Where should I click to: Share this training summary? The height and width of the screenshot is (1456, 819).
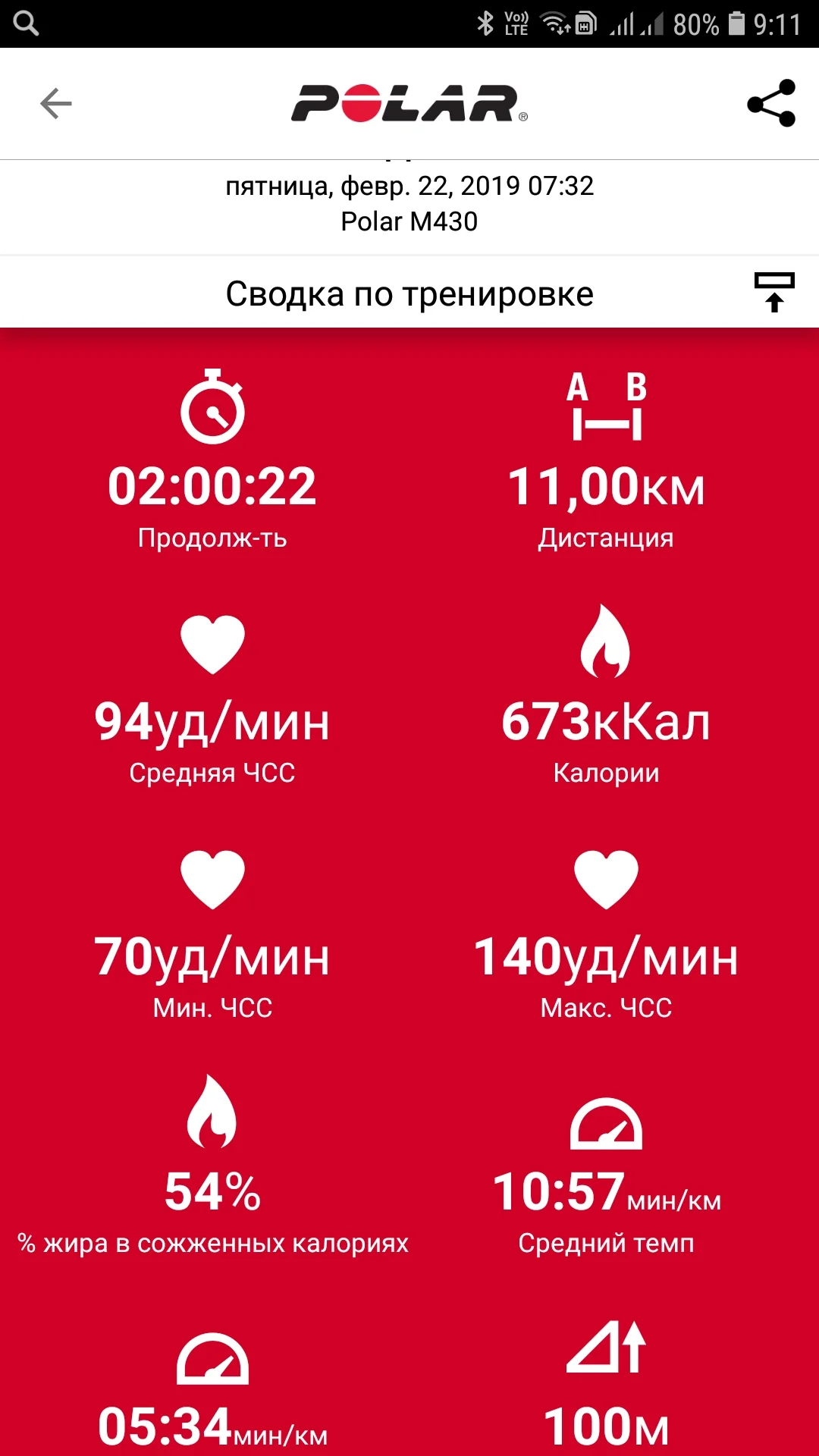click(770, 104)
